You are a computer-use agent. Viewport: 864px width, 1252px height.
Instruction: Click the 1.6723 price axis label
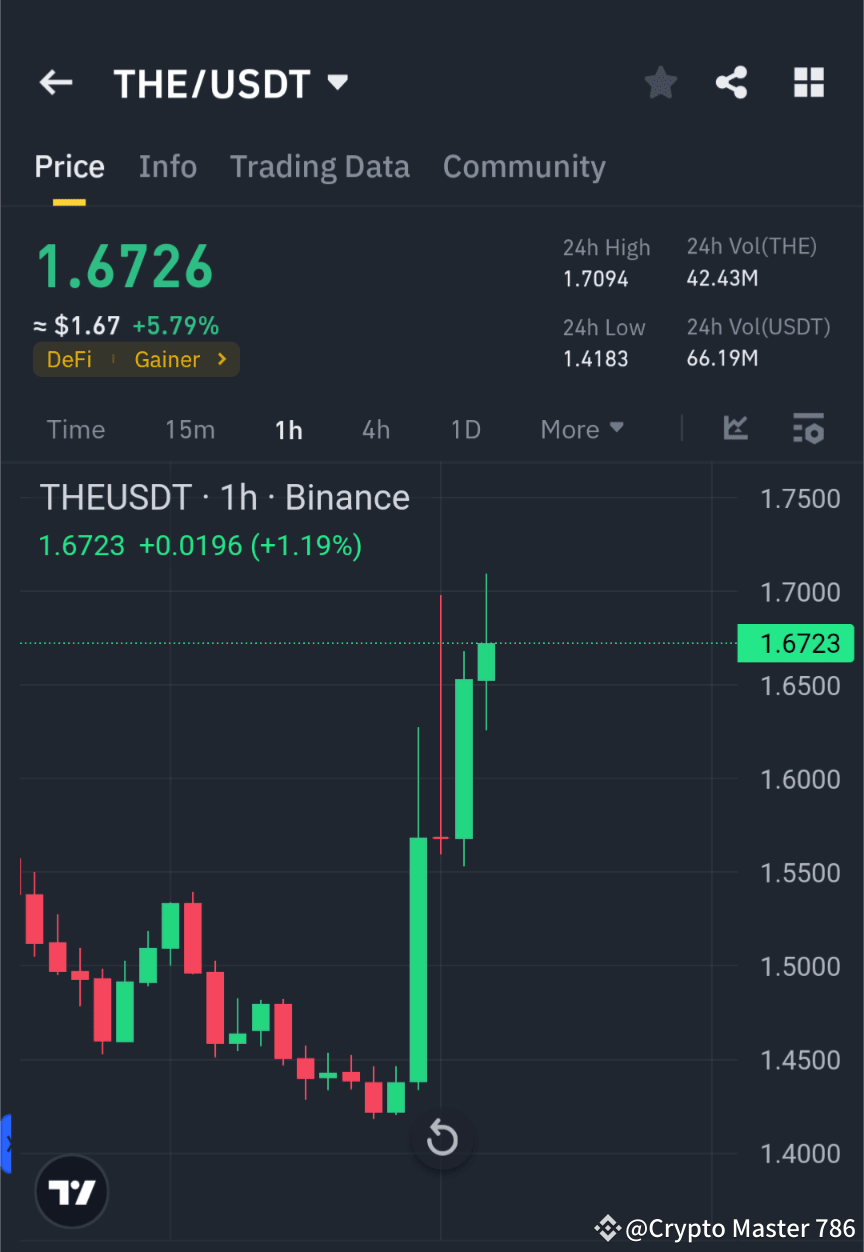[x=795, y=643]
